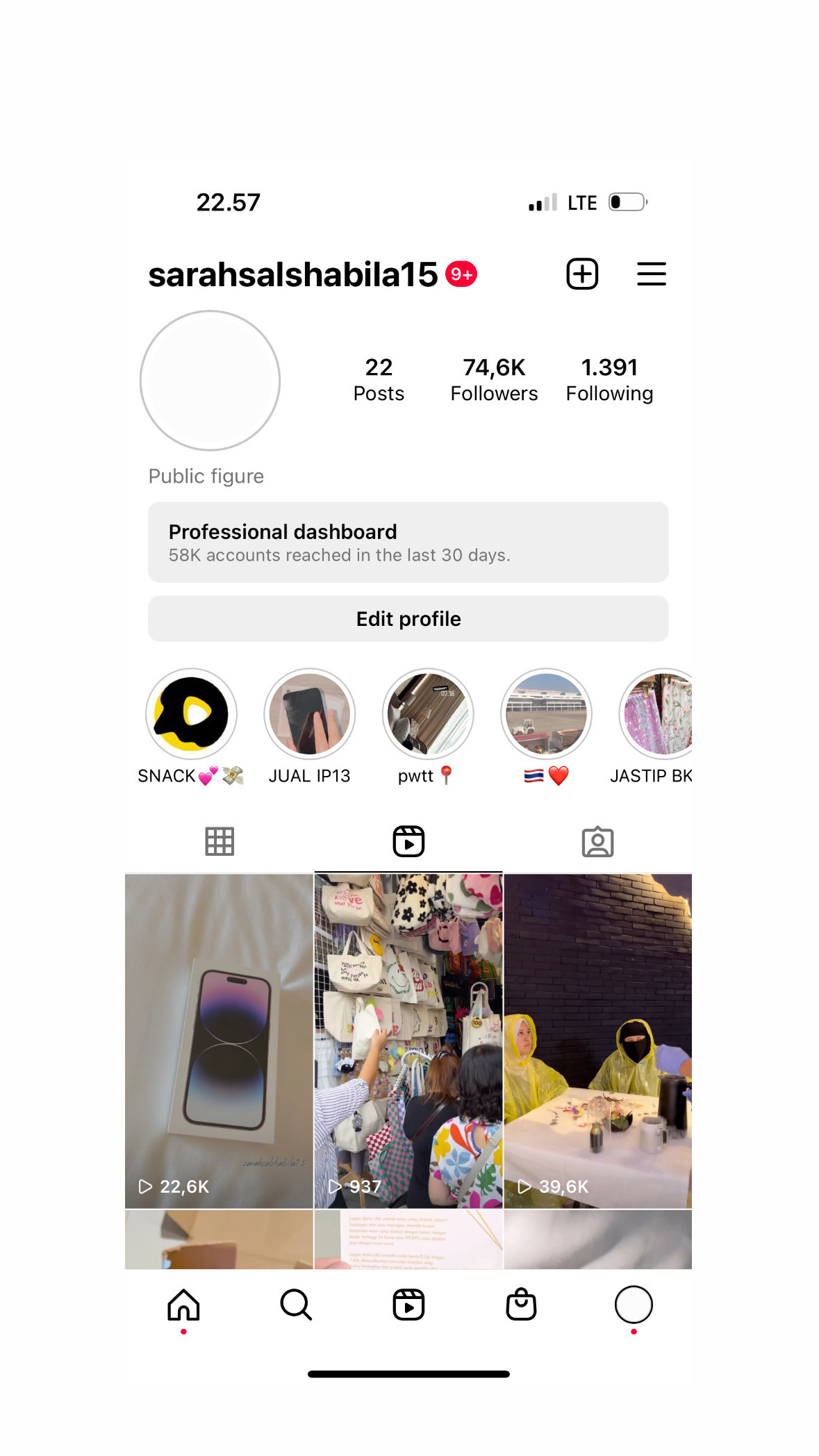Tap Edit profile
Viewport: 819px width, 1456px height.
coord(408,618)
